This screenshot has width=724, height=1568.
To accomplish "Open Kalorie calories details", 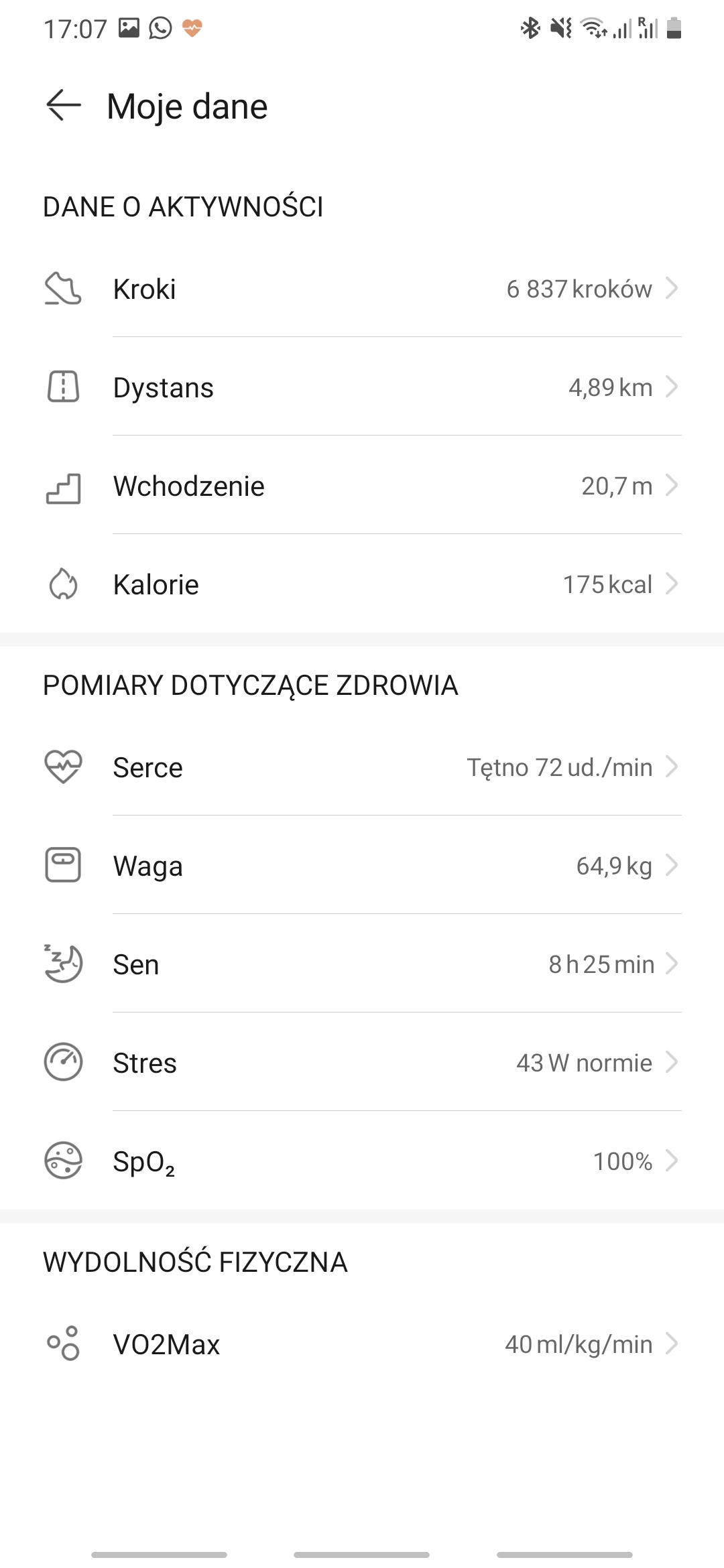I will pyautogui.click(x=362, y=585).
